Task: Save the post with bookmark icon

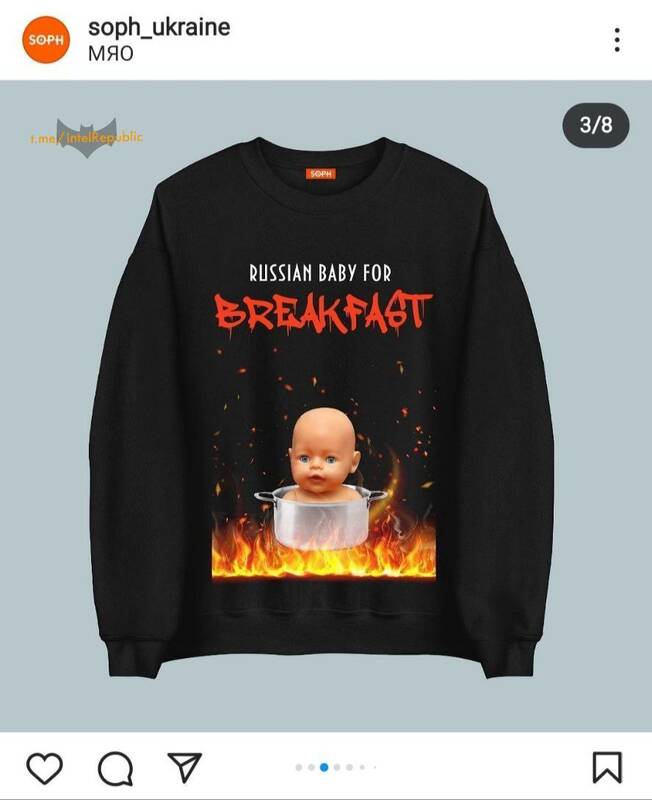Action: point(607,768)
